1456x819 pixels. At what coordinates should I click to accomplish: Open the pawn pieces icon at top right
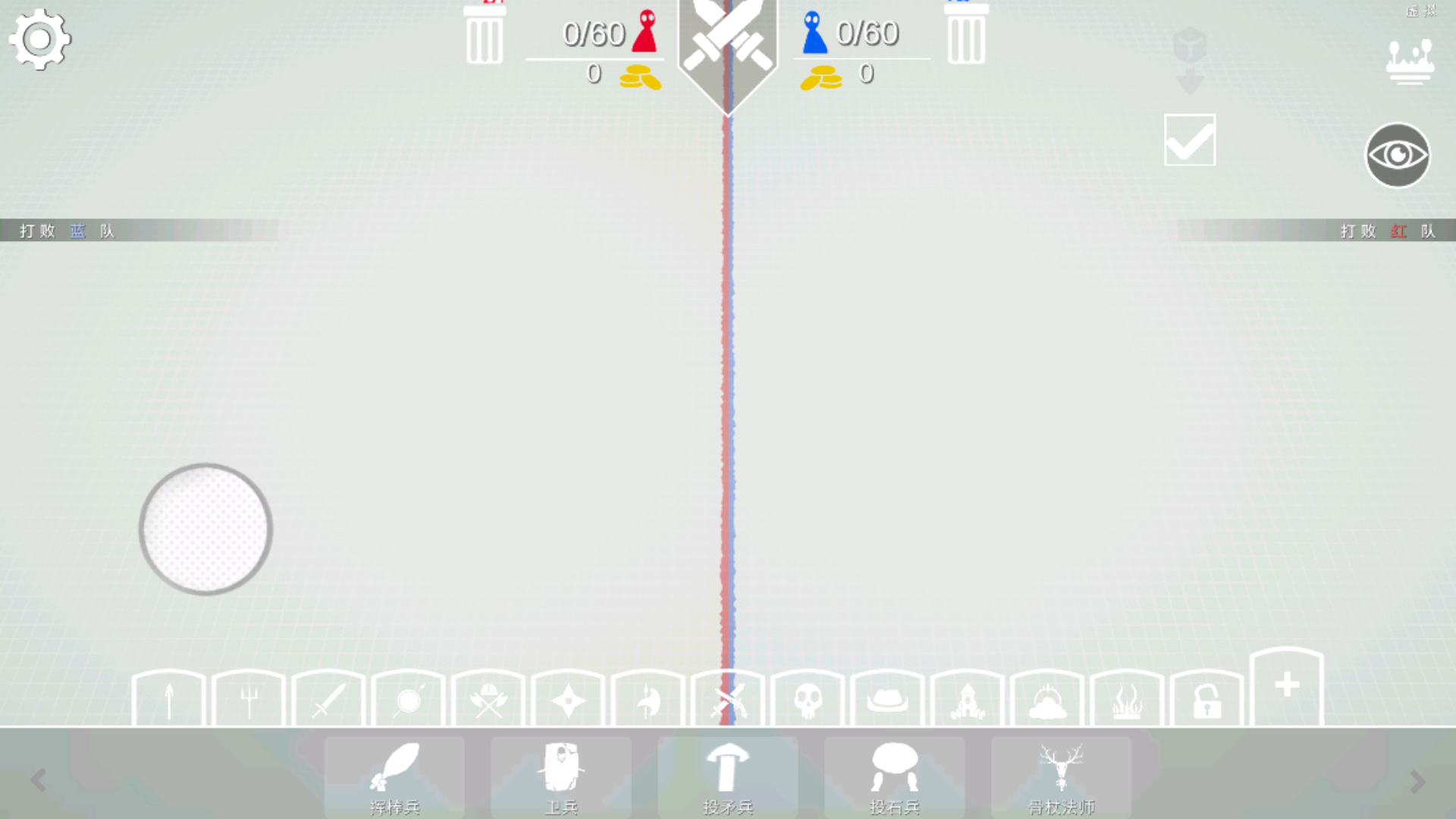pyautogui.click(x=1409, y=61)
